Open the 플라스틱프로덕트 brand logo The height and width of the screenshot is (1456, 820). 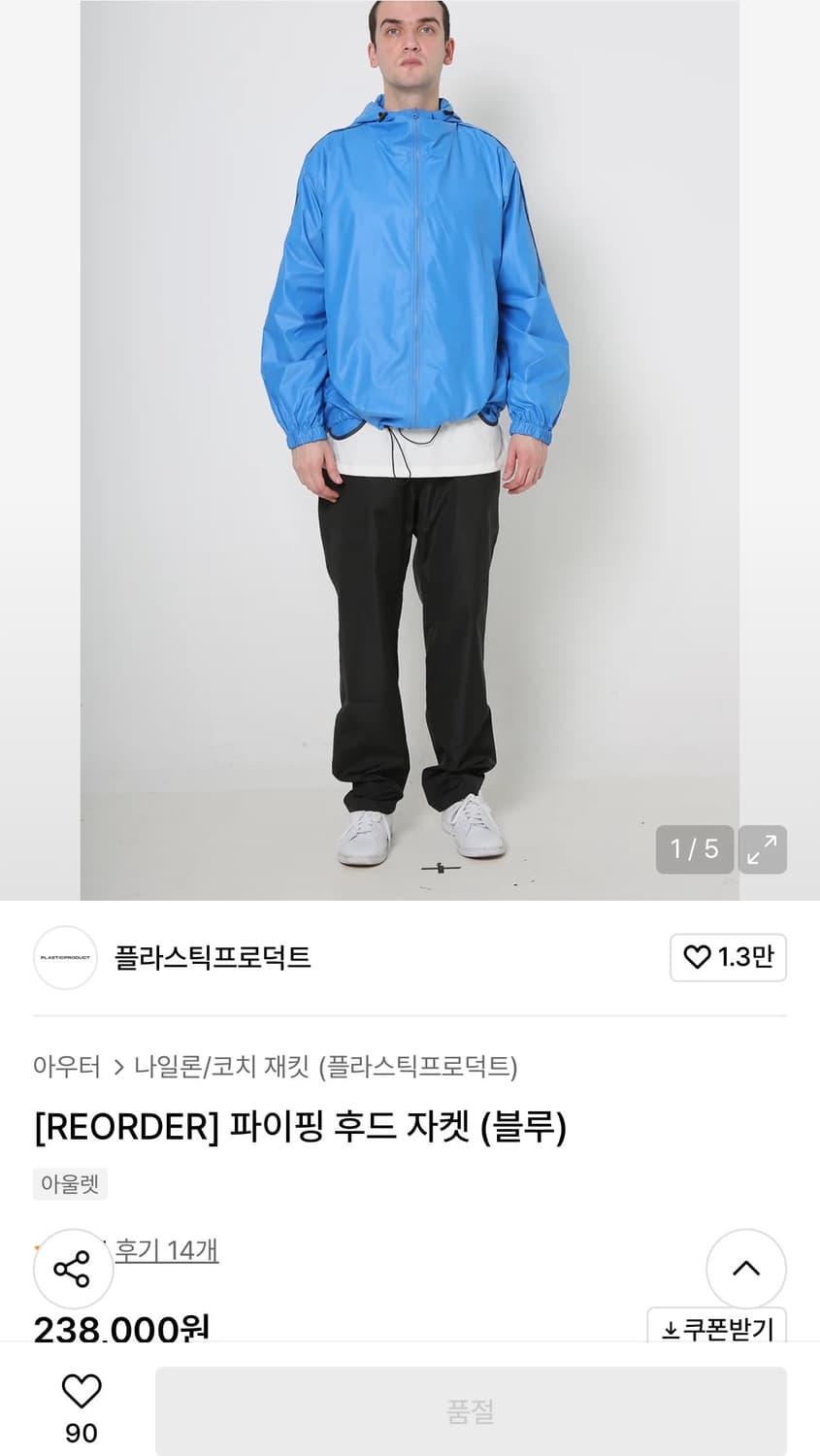(65, 958)
